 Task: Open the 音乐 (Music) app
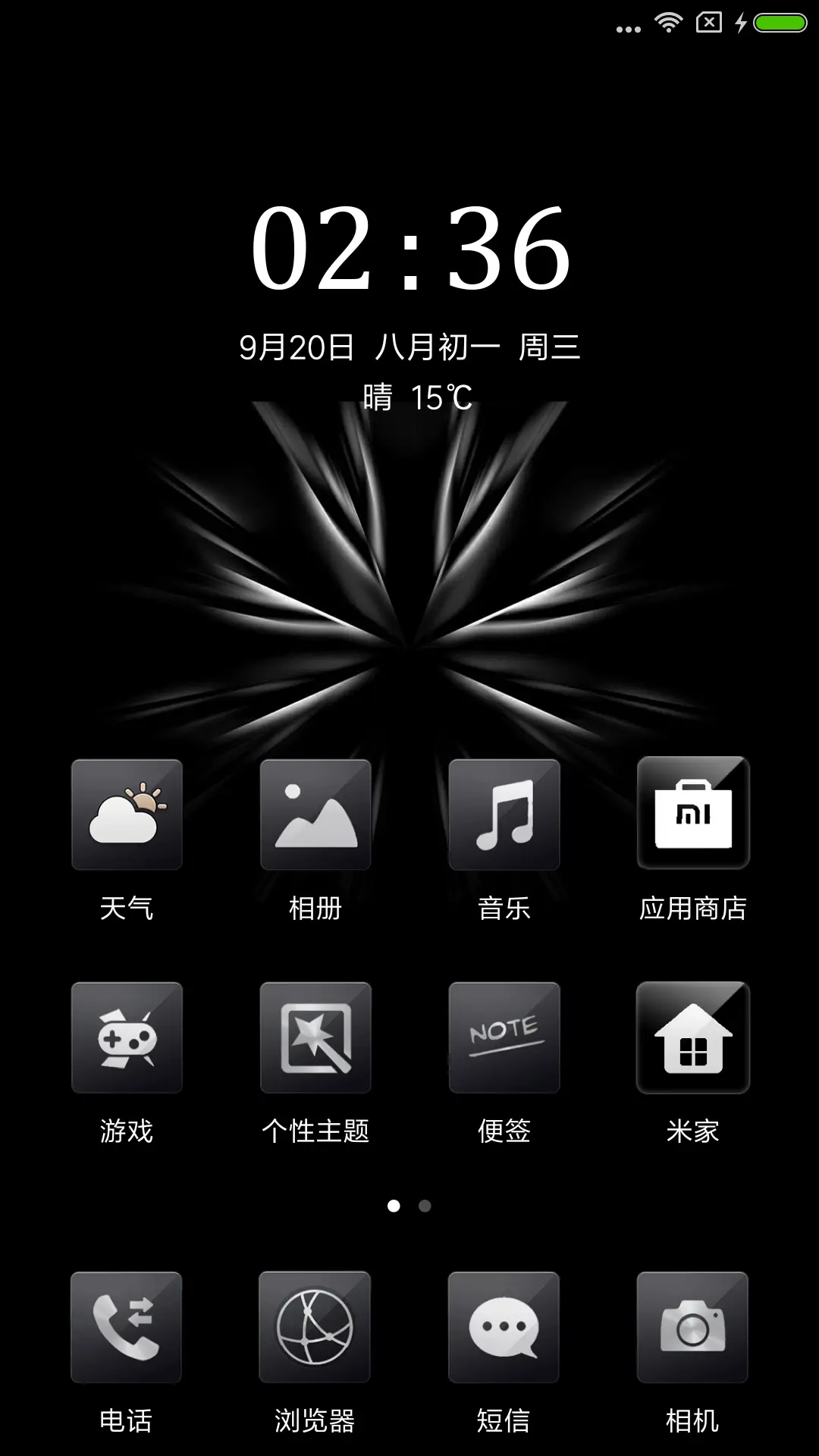click(504, 815)
